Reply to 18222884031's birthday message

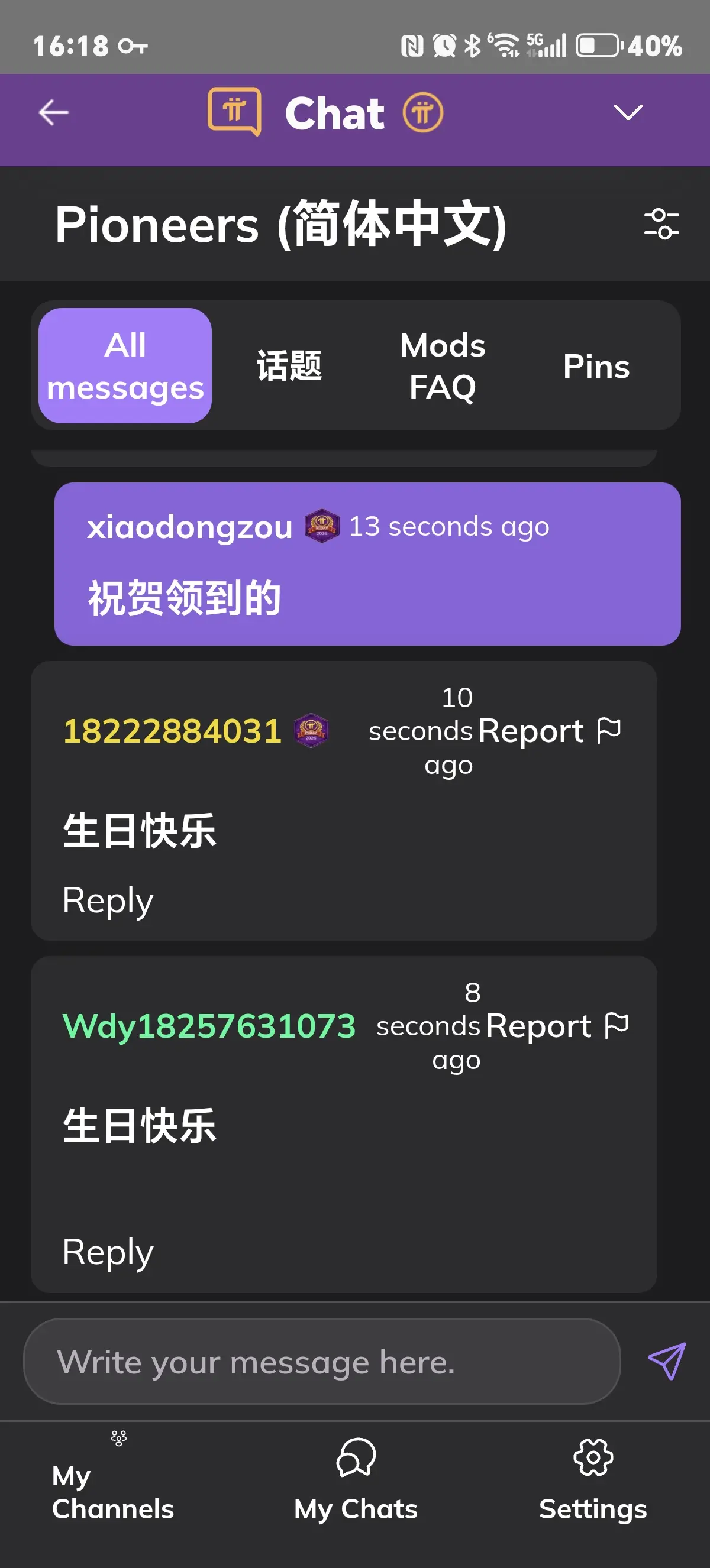tap(107, 900)
